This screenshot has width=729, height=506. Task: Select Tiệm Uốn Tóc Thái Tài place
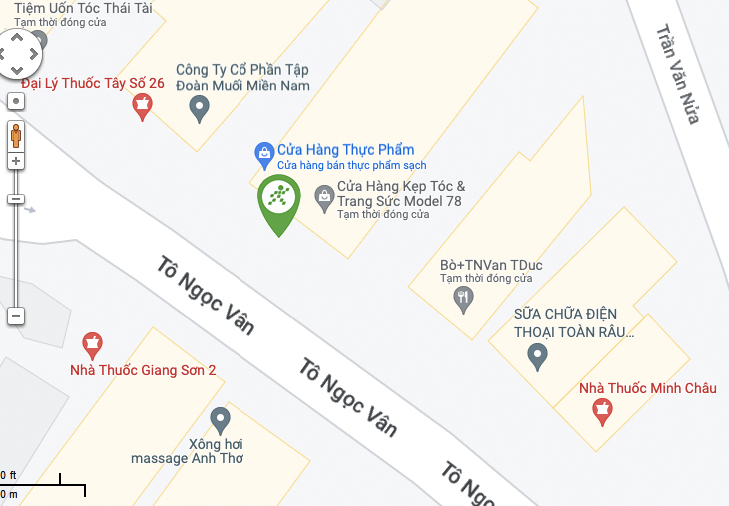click(38, 41)
